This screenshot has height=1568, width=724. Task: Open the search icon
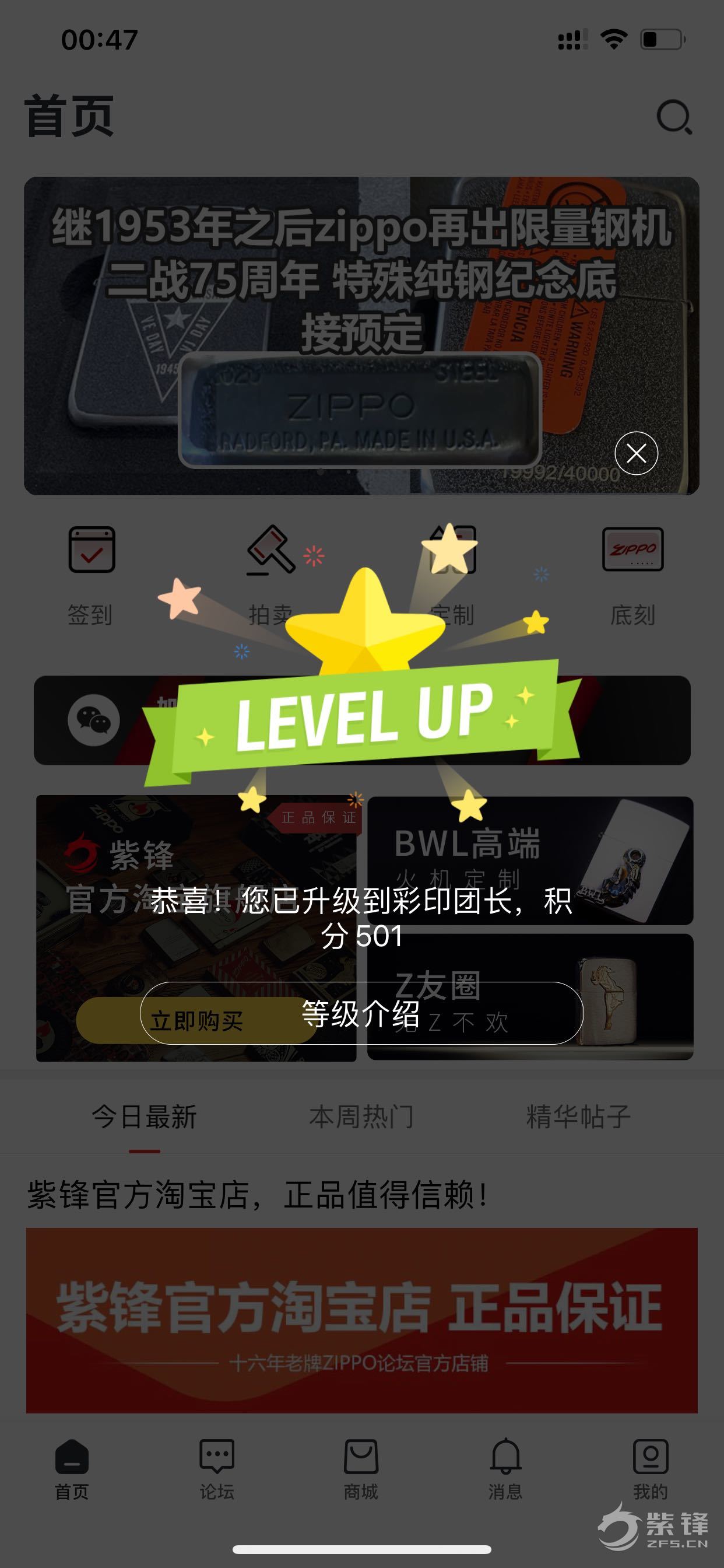click(674, 117)
